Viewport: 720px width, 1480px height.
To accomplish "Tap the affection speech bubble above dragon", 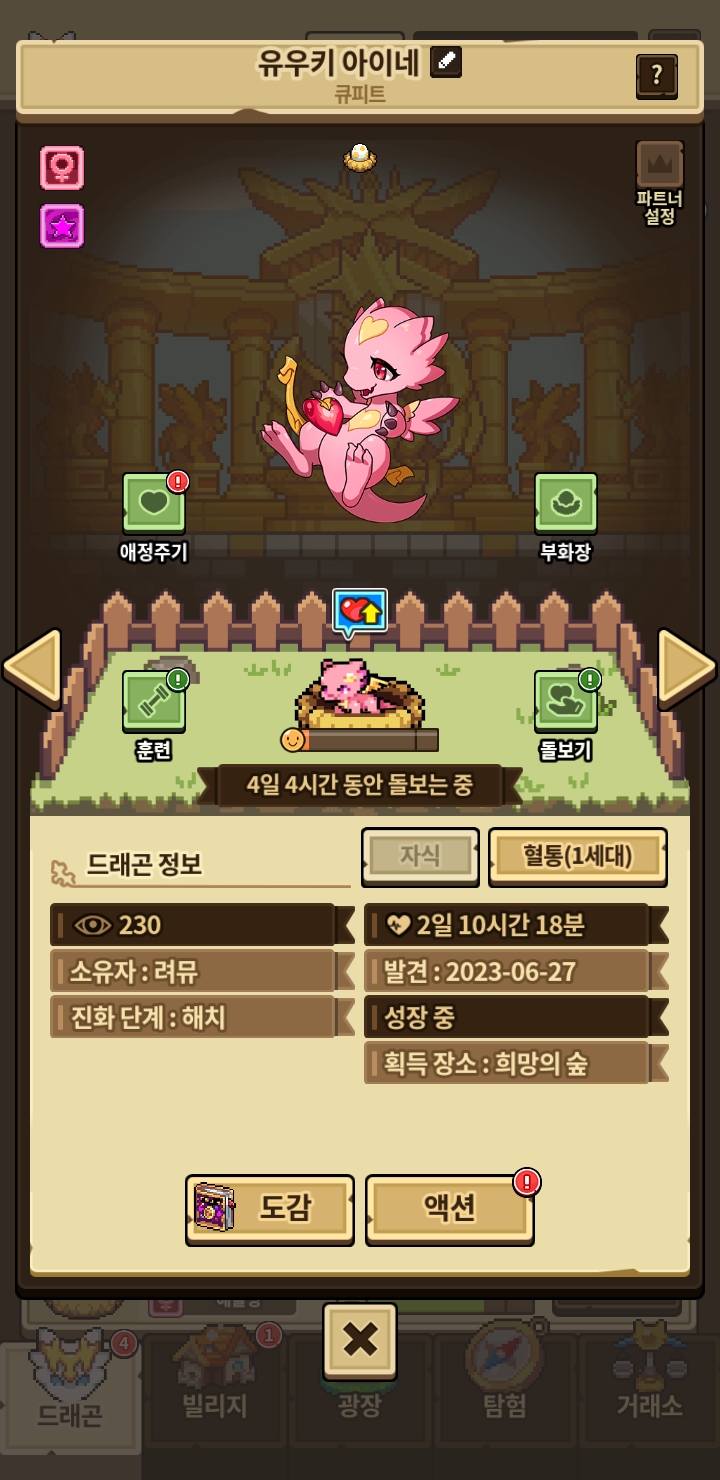I will tap(360, 612).
